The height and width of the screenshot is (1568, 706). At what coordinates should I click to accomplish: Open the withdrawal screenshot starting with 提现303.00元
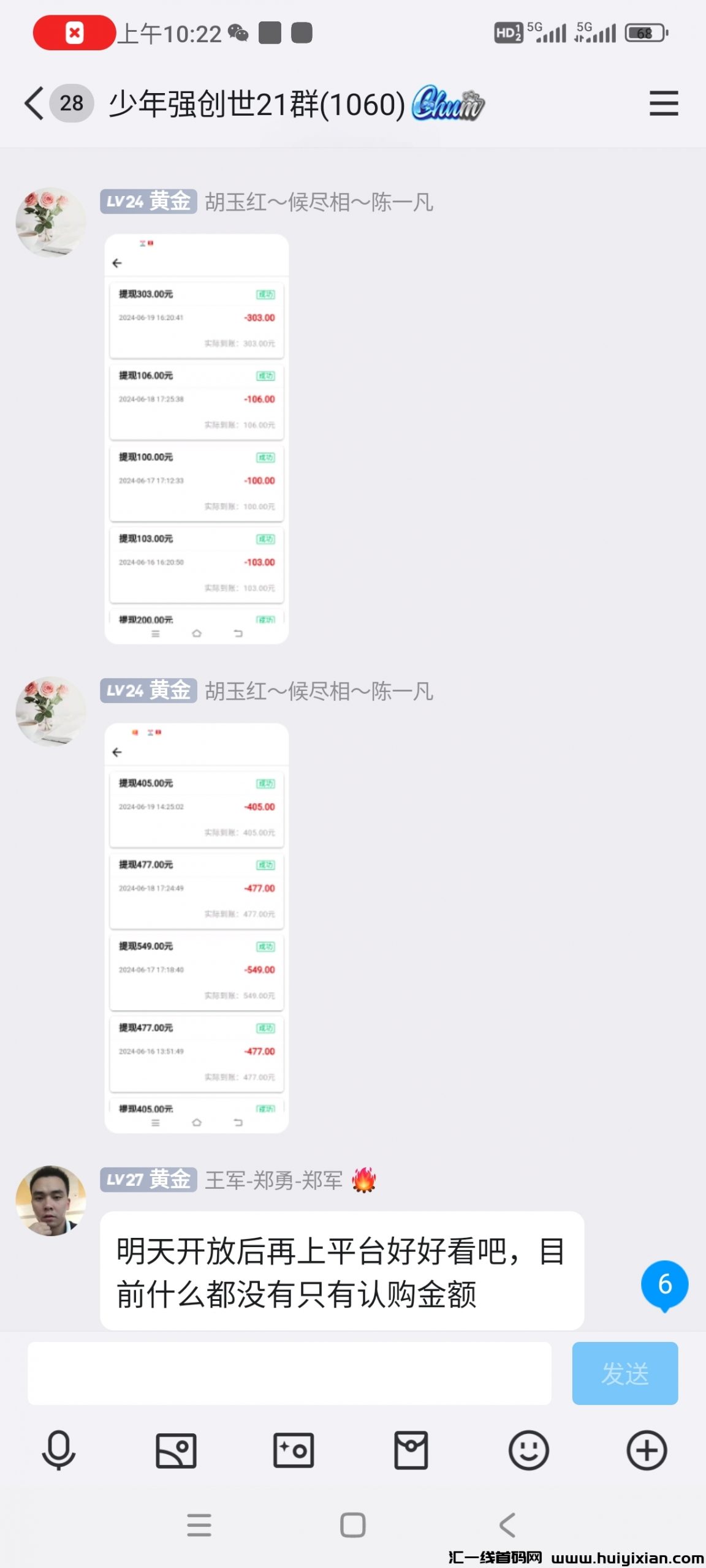point(196,439)
